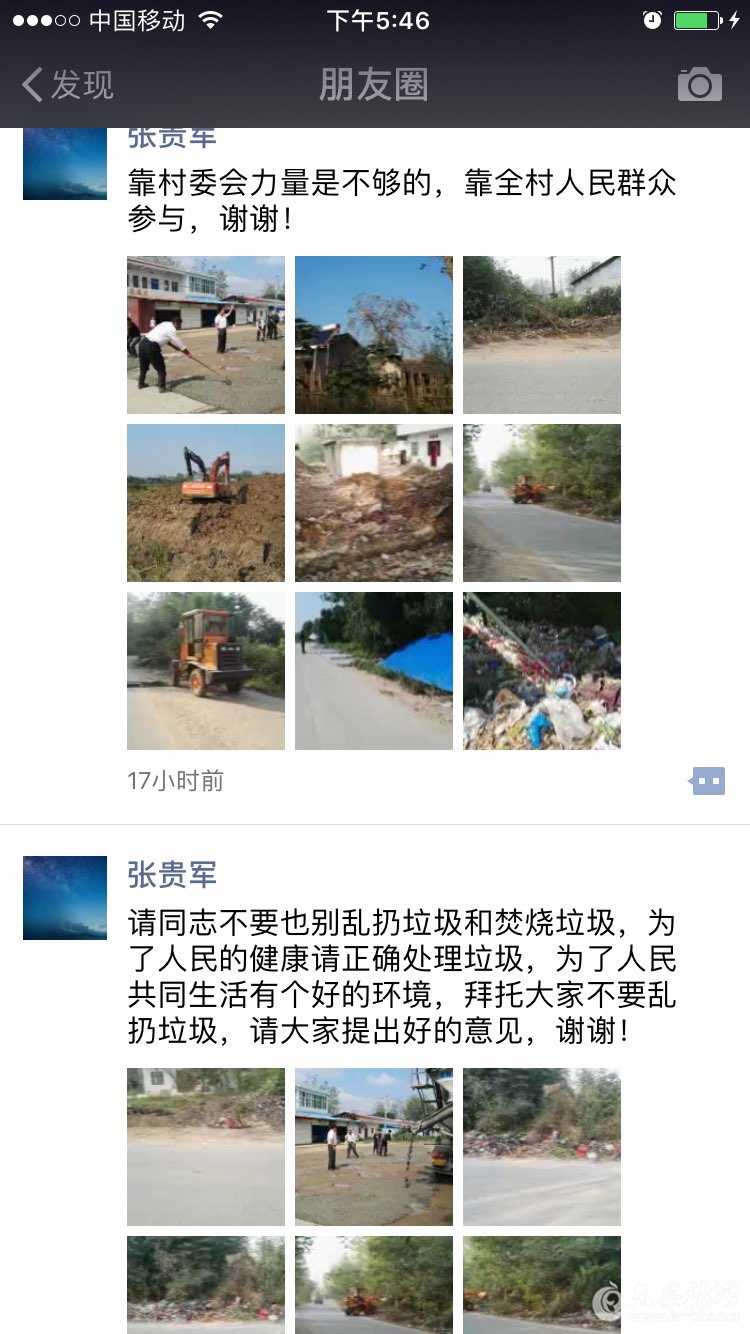Viewport: 750px width, 1334px height.
Task: Open the second post's roadside trash photo
Action: pos(541,1147)
